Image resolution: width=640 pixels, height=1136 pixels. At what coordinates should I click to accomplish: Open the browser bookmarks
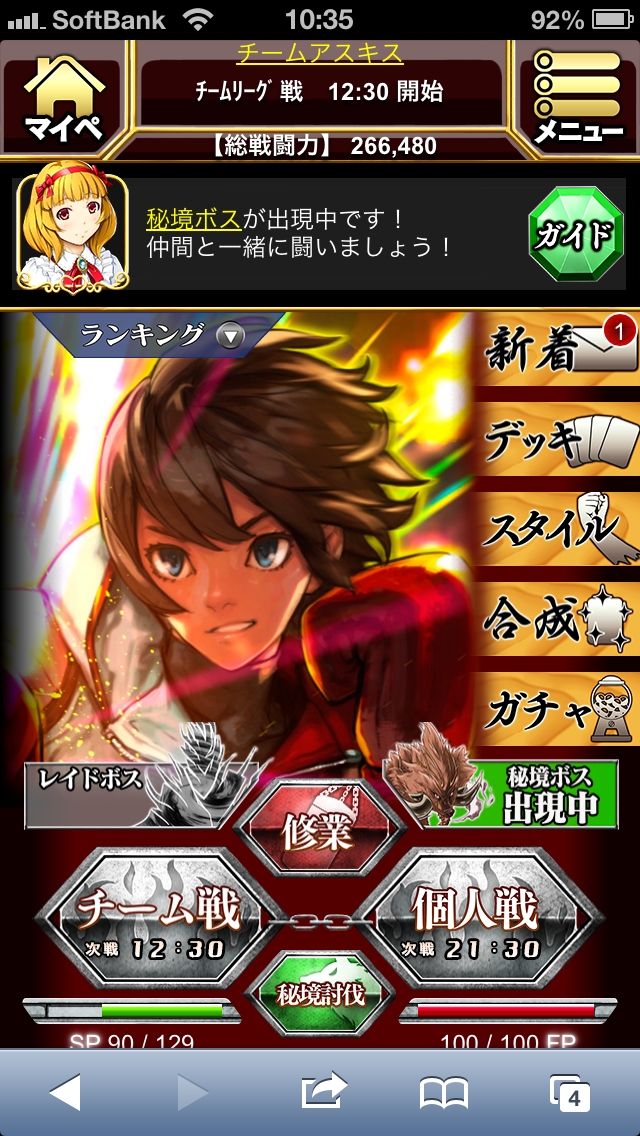click(444, 1093)
